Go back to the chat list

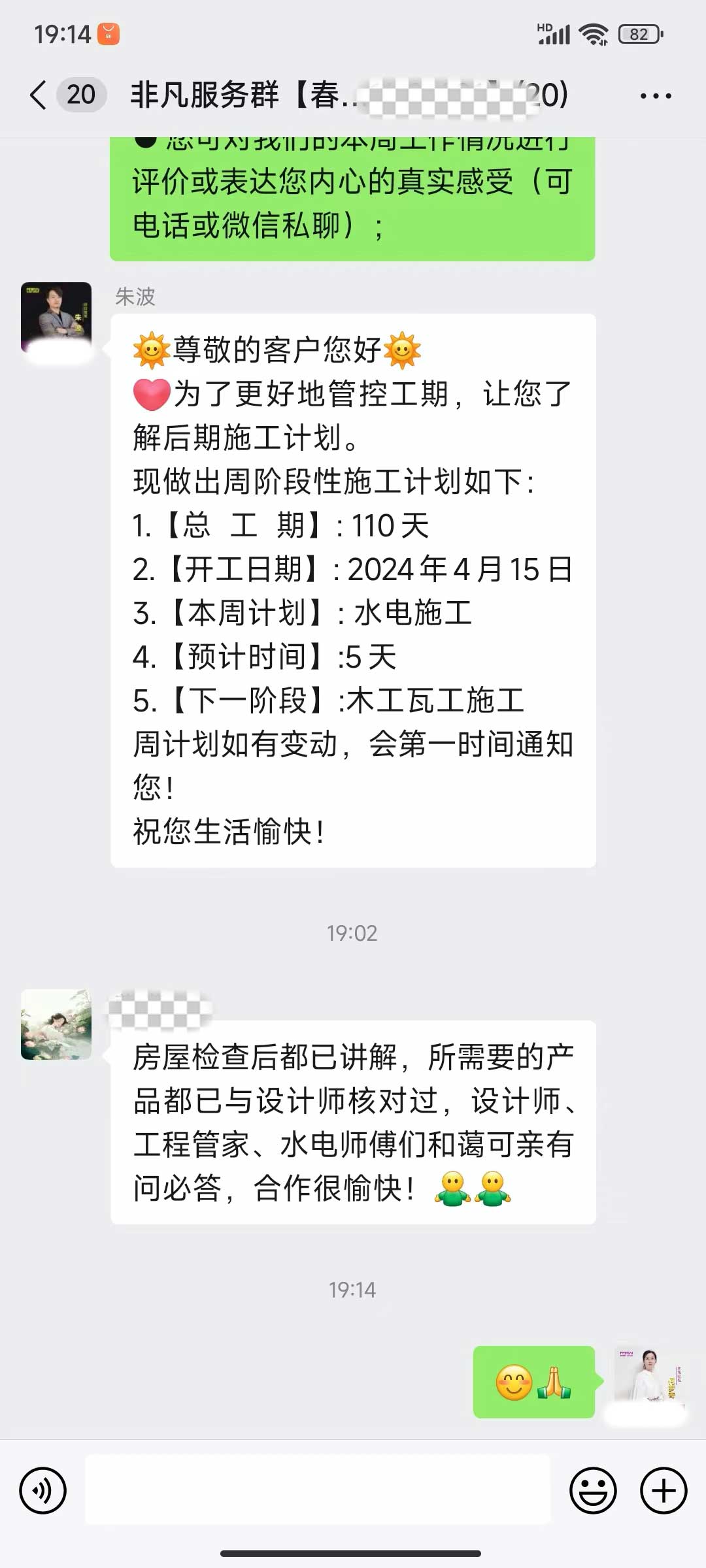pyautogui.click(x=39, y=95)
